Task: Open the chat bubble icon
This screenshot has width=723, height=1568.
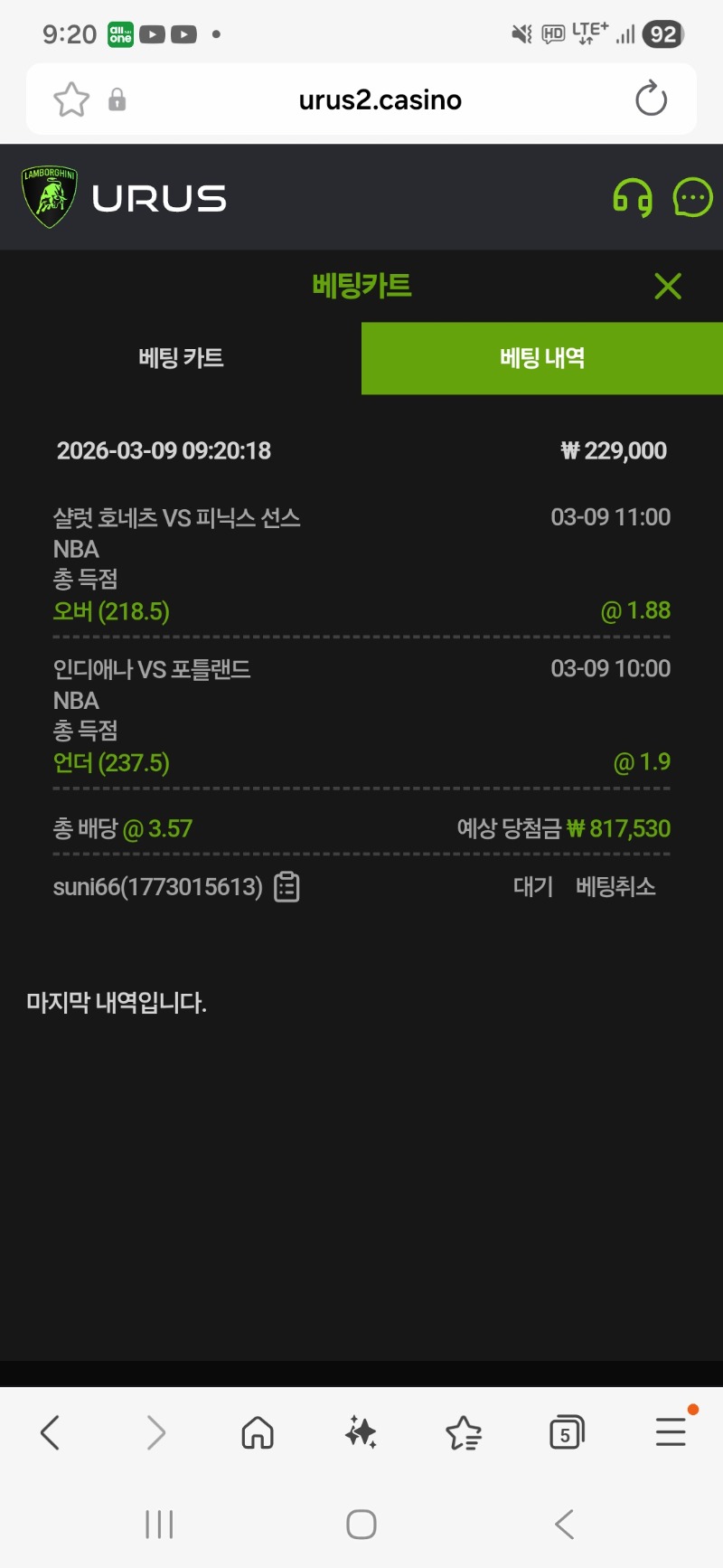Action: click(693, 197)
